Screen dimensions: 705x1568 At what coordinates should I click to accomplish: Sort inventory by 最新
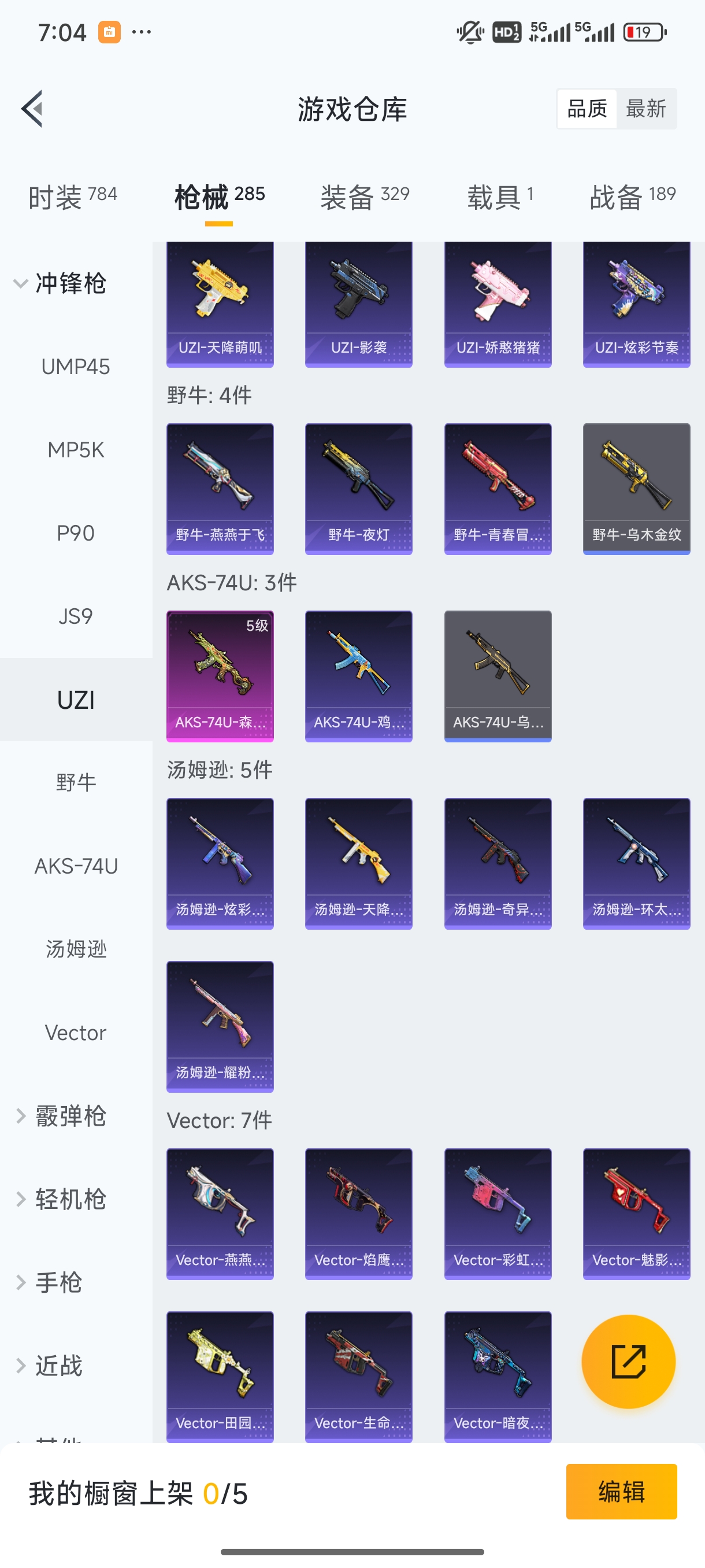tap(646, 109)
